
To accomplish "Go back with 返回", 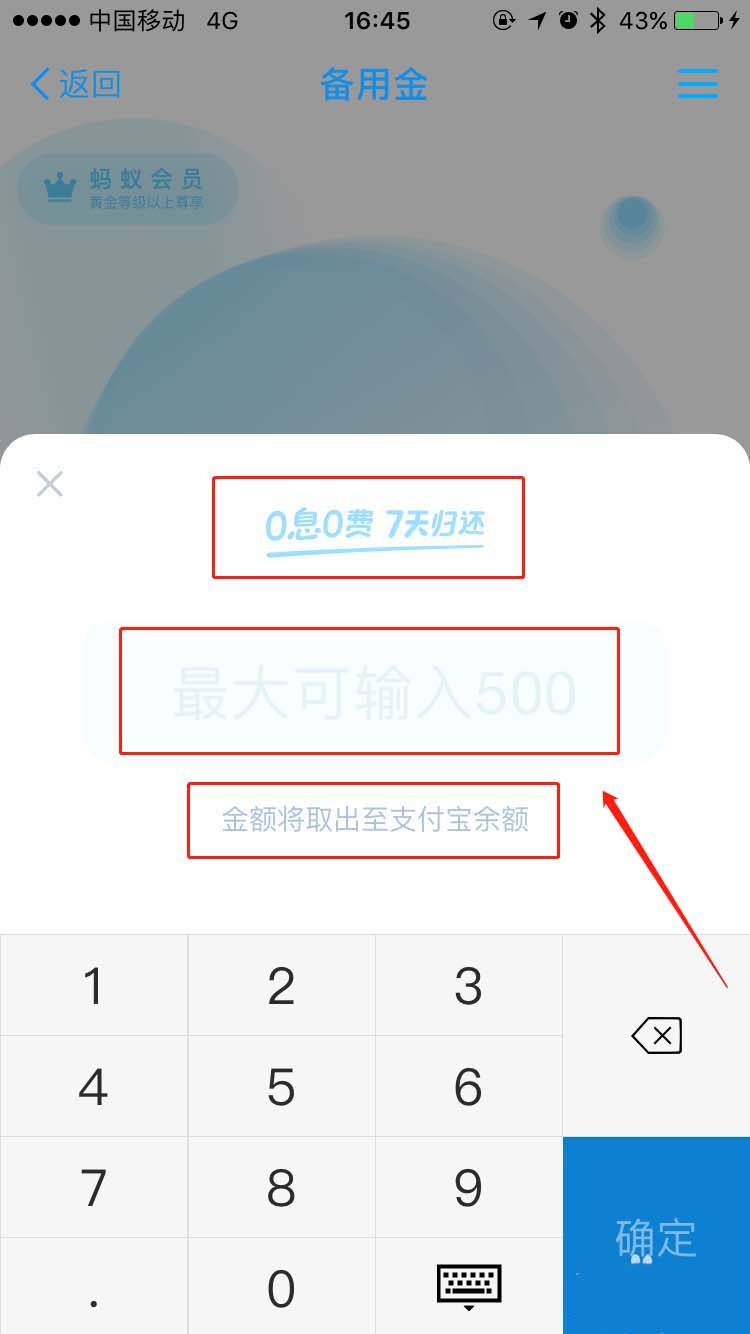I will [x=75, y=84].
